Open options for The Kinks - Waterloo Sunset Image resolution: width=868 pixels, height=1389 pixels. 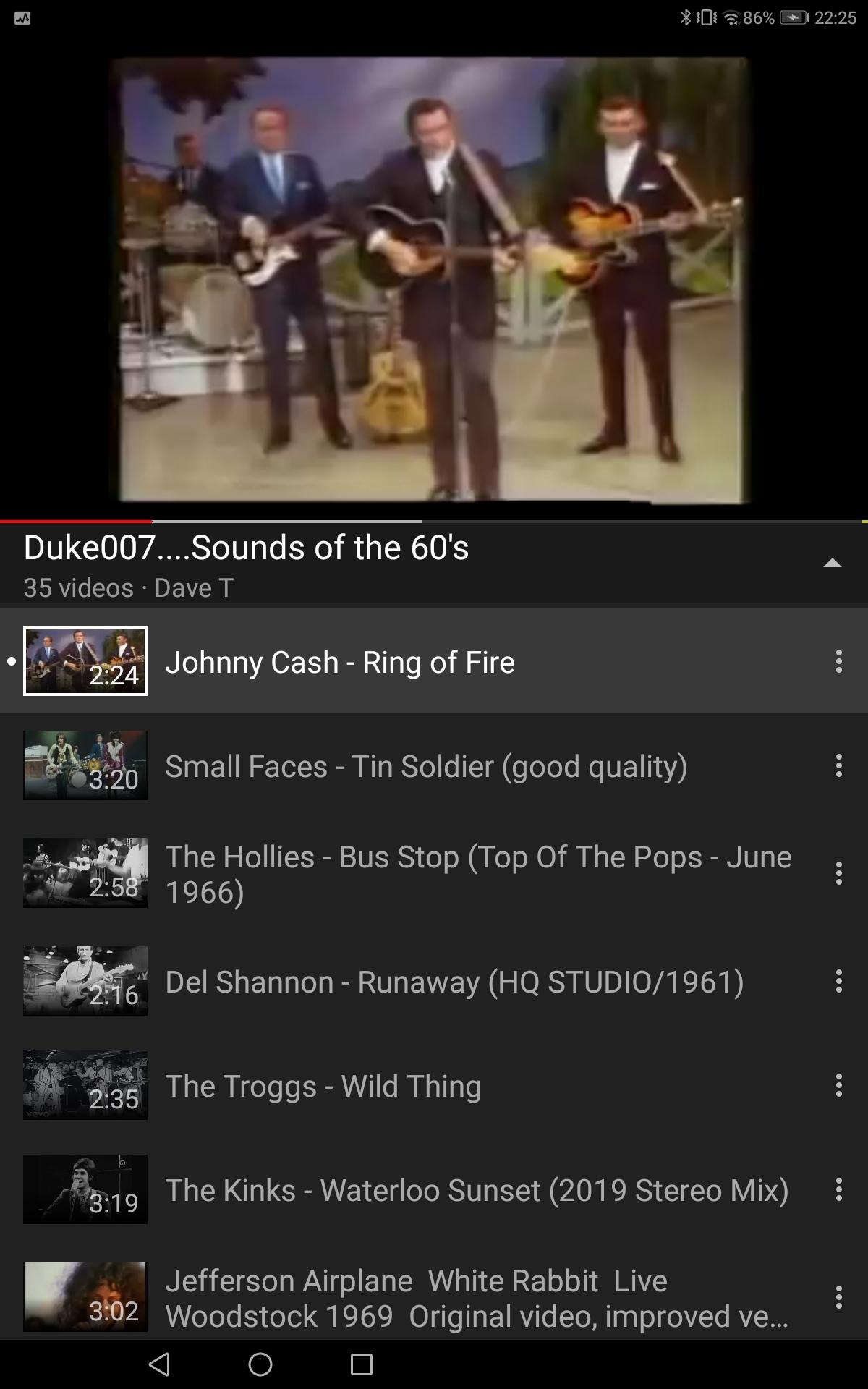tap(838, 1189)
